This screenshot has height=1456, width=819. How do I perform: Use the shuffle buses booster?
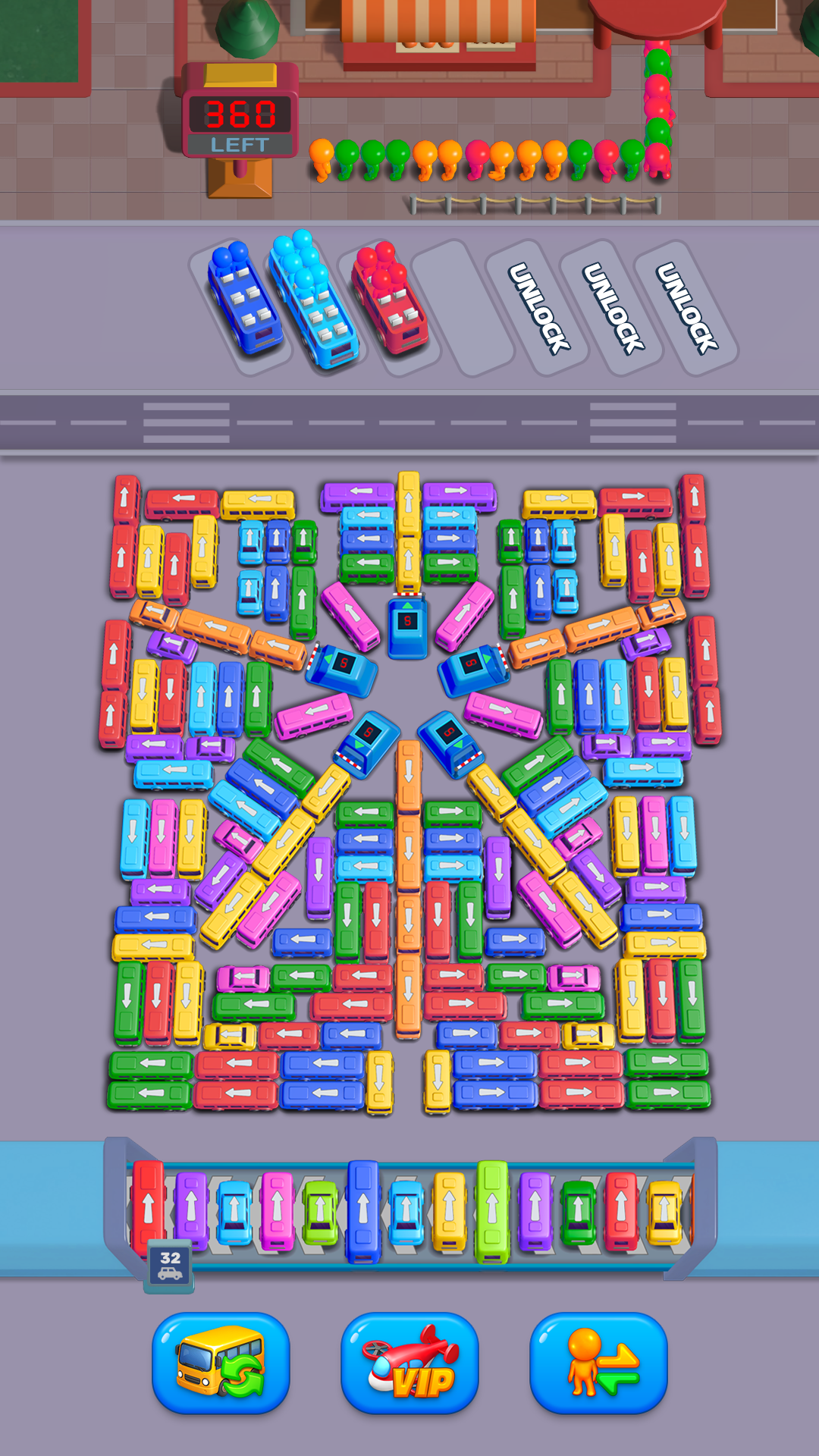tap(221, 1363)
